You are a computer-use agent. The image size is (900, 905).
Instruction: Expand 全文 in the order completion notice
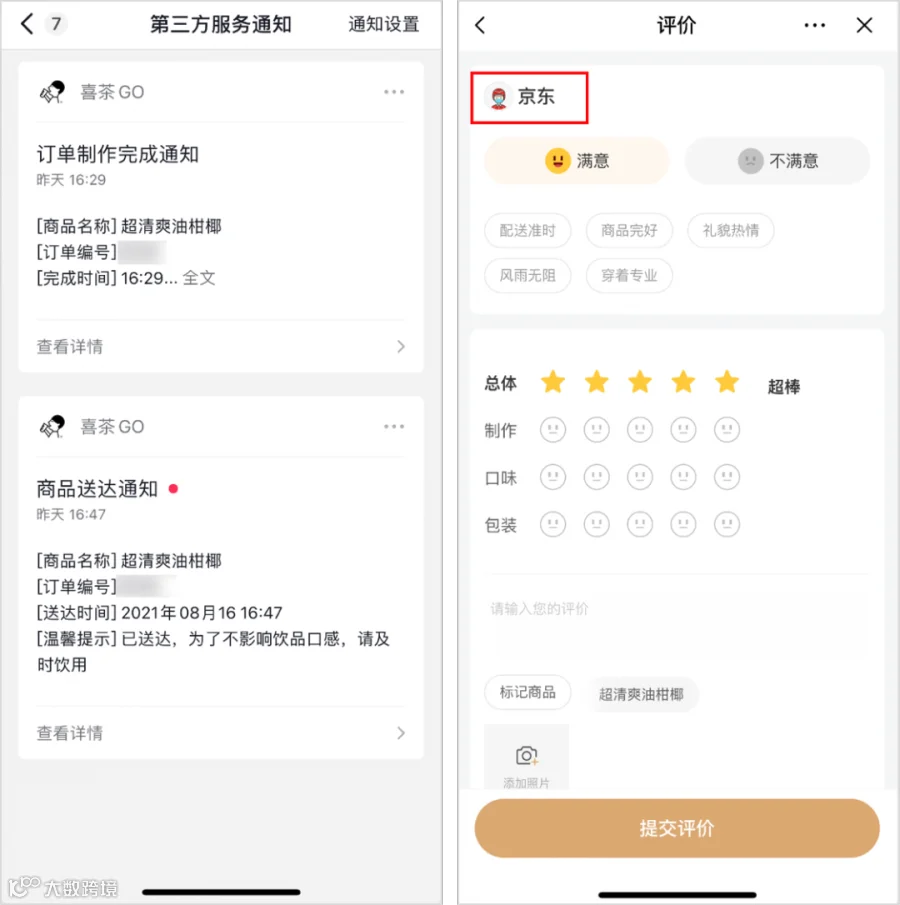pyautogui.click(x=199, y=278)
